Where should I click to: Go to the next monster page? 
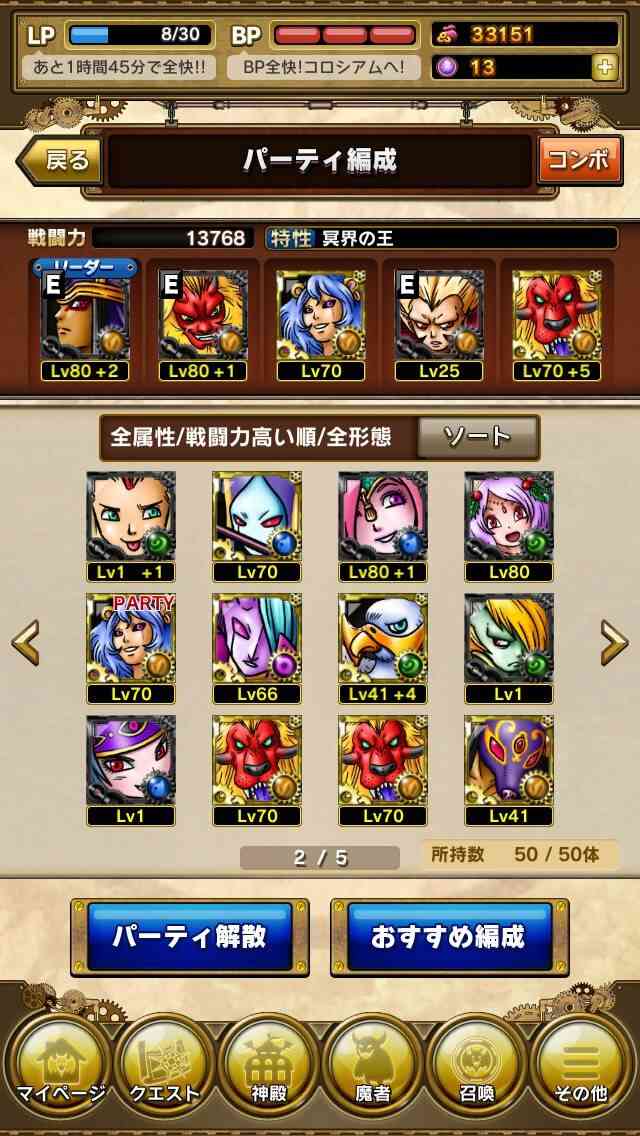point(614,642)
